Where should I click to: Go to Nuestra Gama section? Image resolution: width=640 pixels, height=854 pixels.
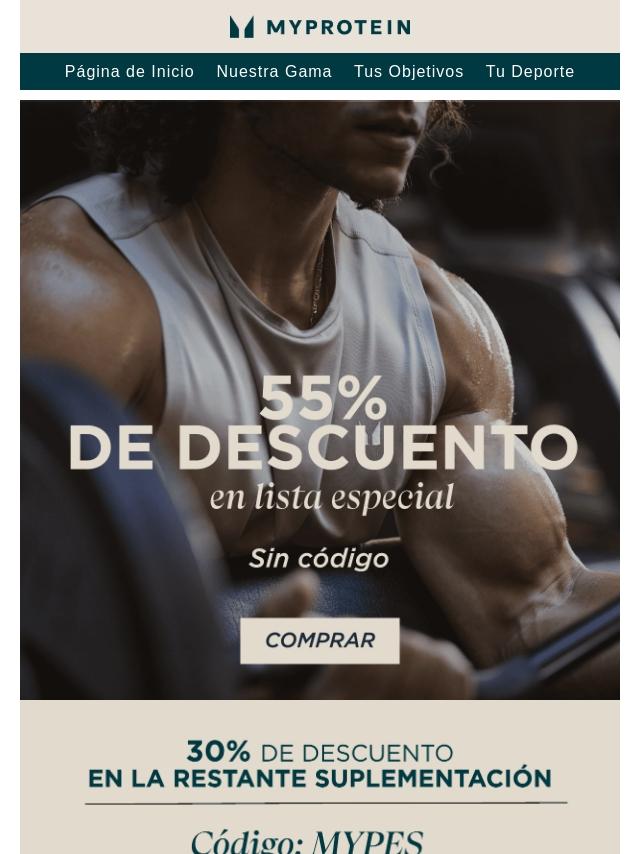(x=274, y=72)
